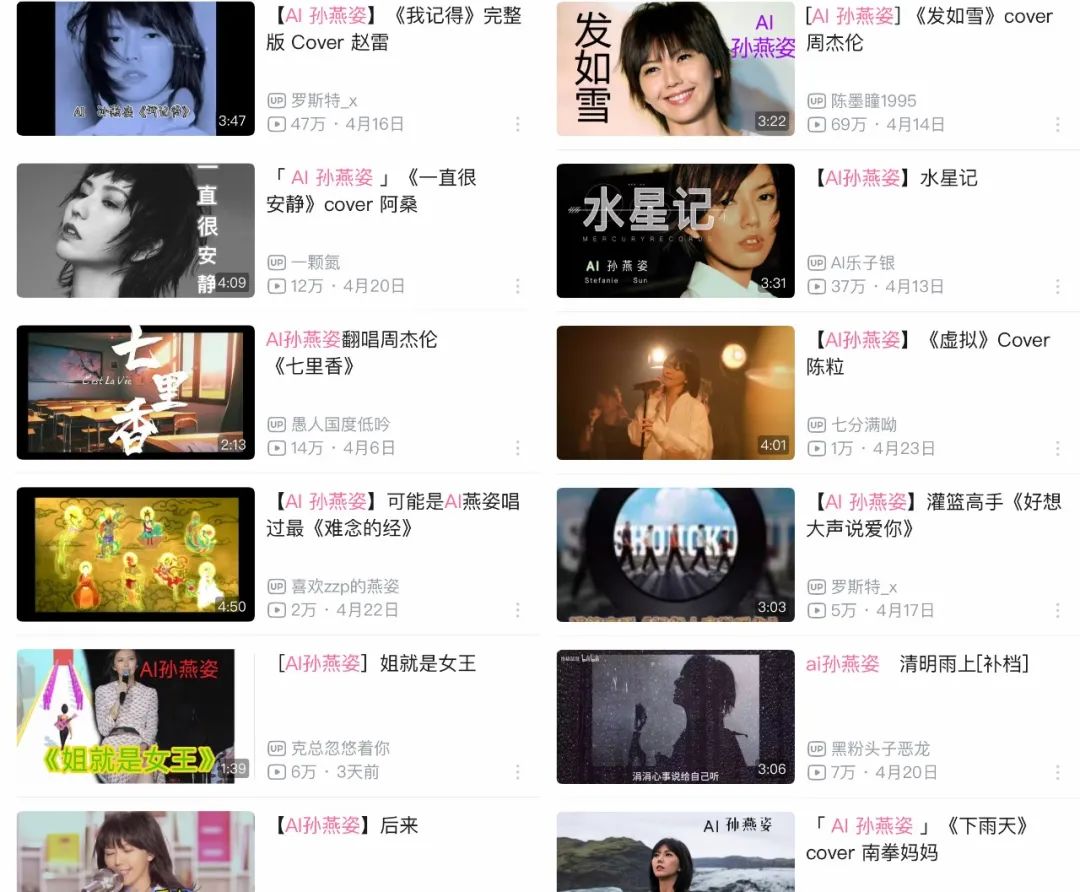Image resolution: width=1080 pixels, height=892 pixels.
Task: Open the 《虚拟》Cover 陈粒 video
Action: pyautogui.click(x=676, y=392)
